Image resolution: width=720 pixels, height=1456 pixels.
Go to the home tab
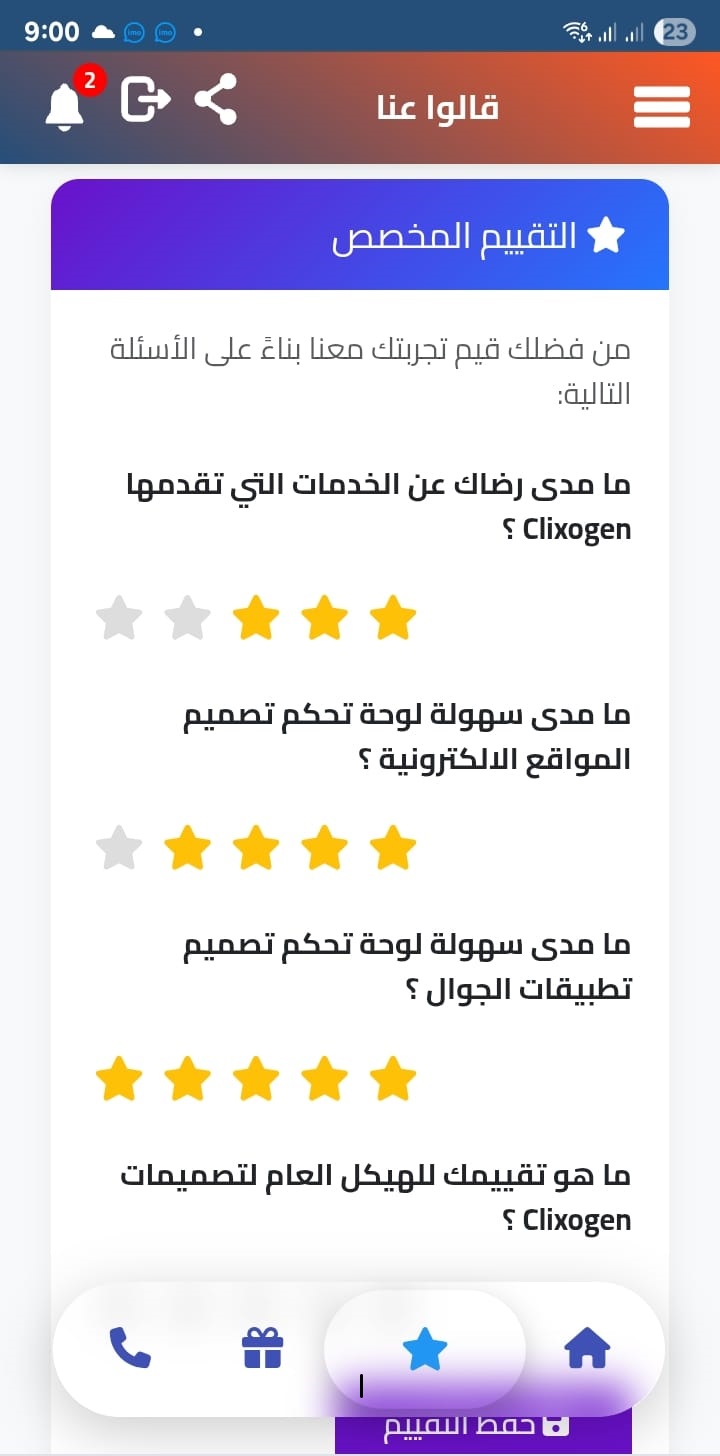(587, 1348)
